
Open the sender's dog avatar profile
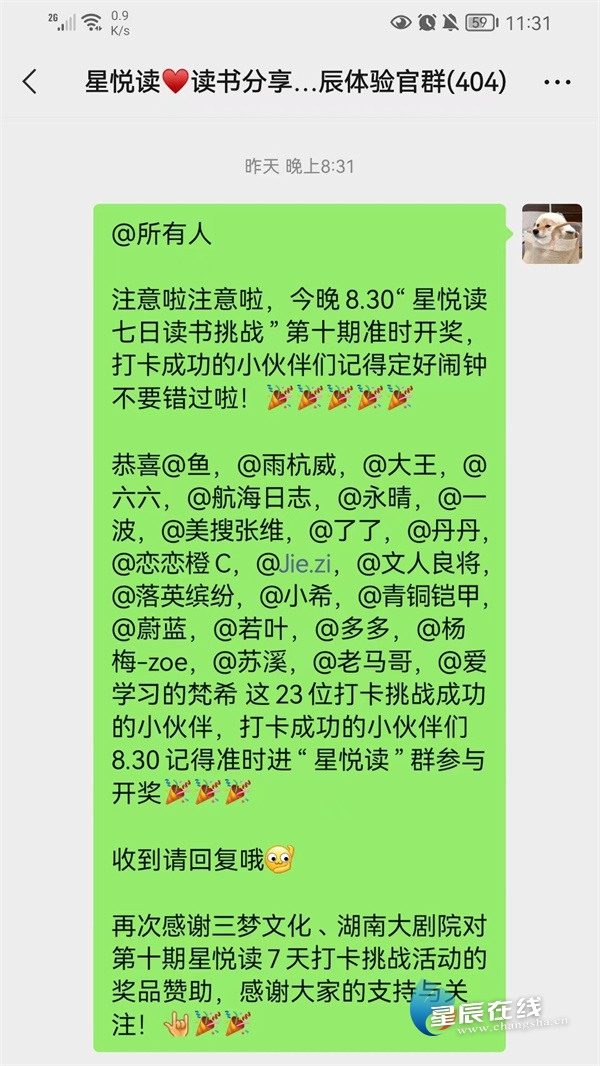point(551,233)
